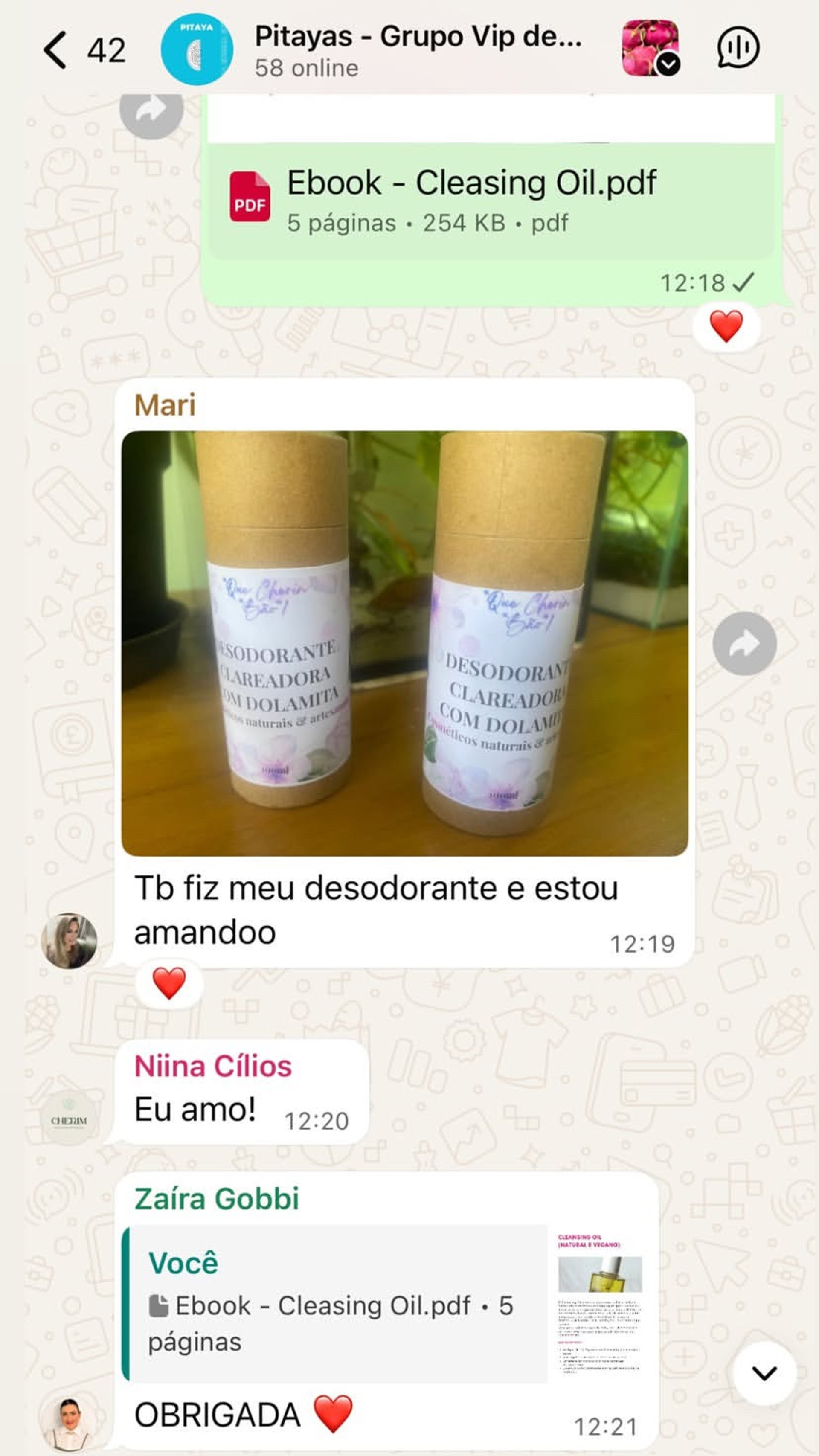View heart reaction on the PDF message

726,327
